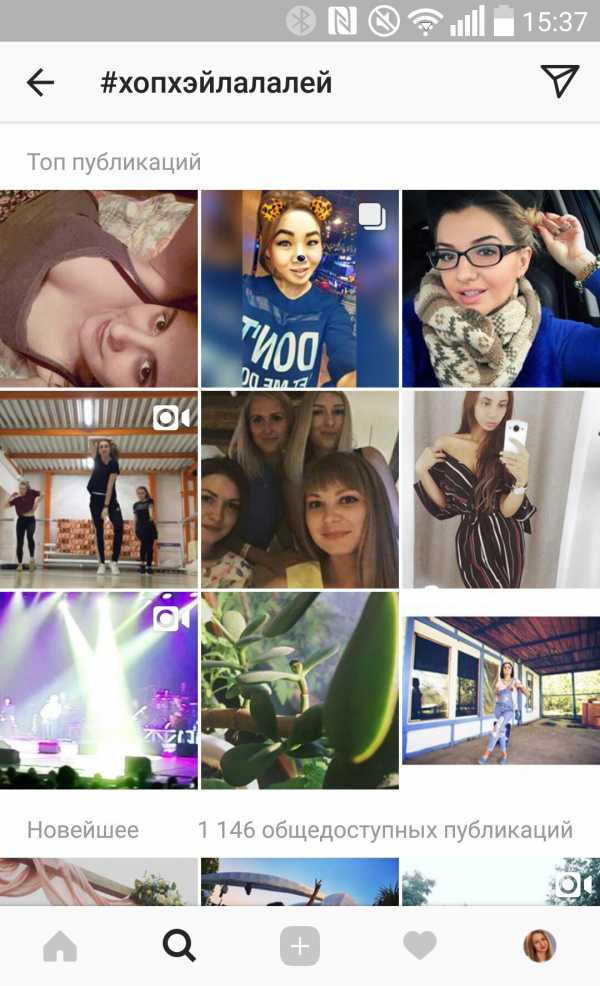Switch to the Home feed tab

pos(60,945)
